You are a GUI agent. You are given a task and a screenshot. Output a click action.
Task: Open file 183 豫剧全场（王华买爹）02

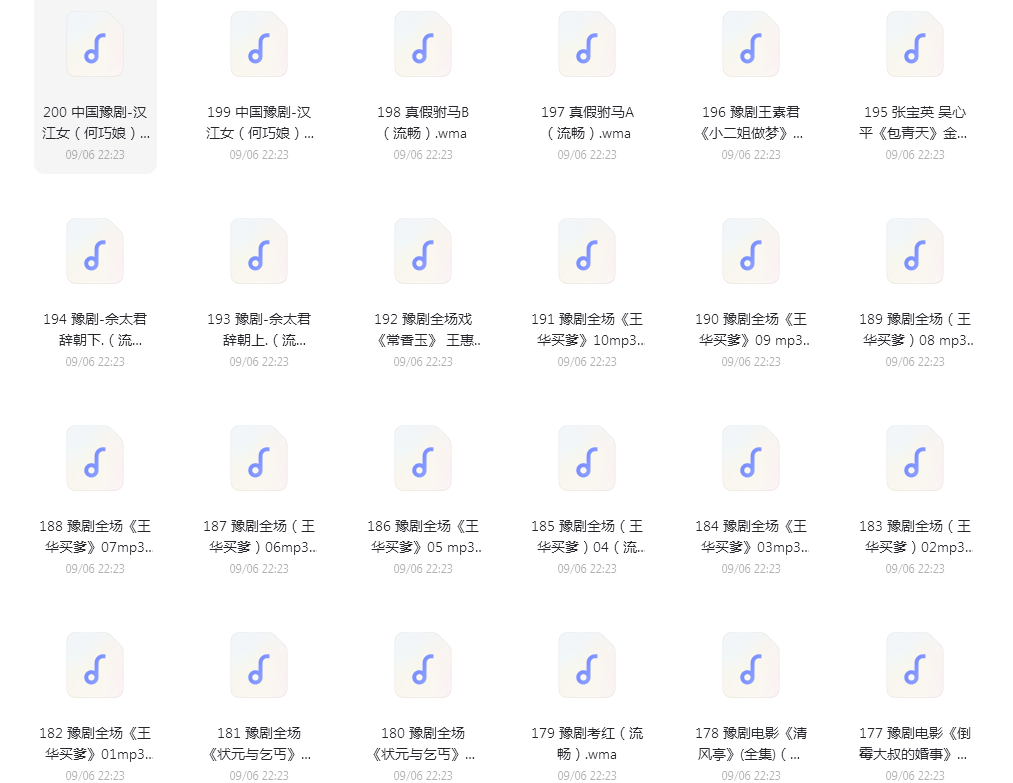coord(915,459)
